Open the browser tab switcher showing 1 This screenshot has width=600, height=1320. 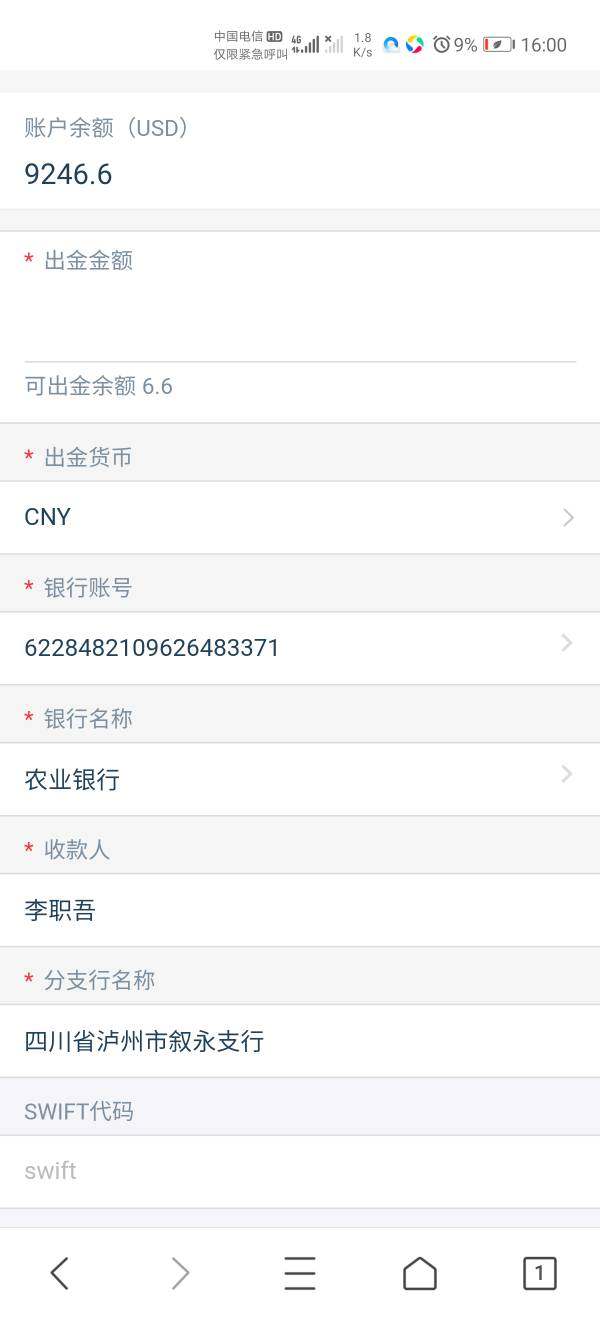(x=539, y=1273)
